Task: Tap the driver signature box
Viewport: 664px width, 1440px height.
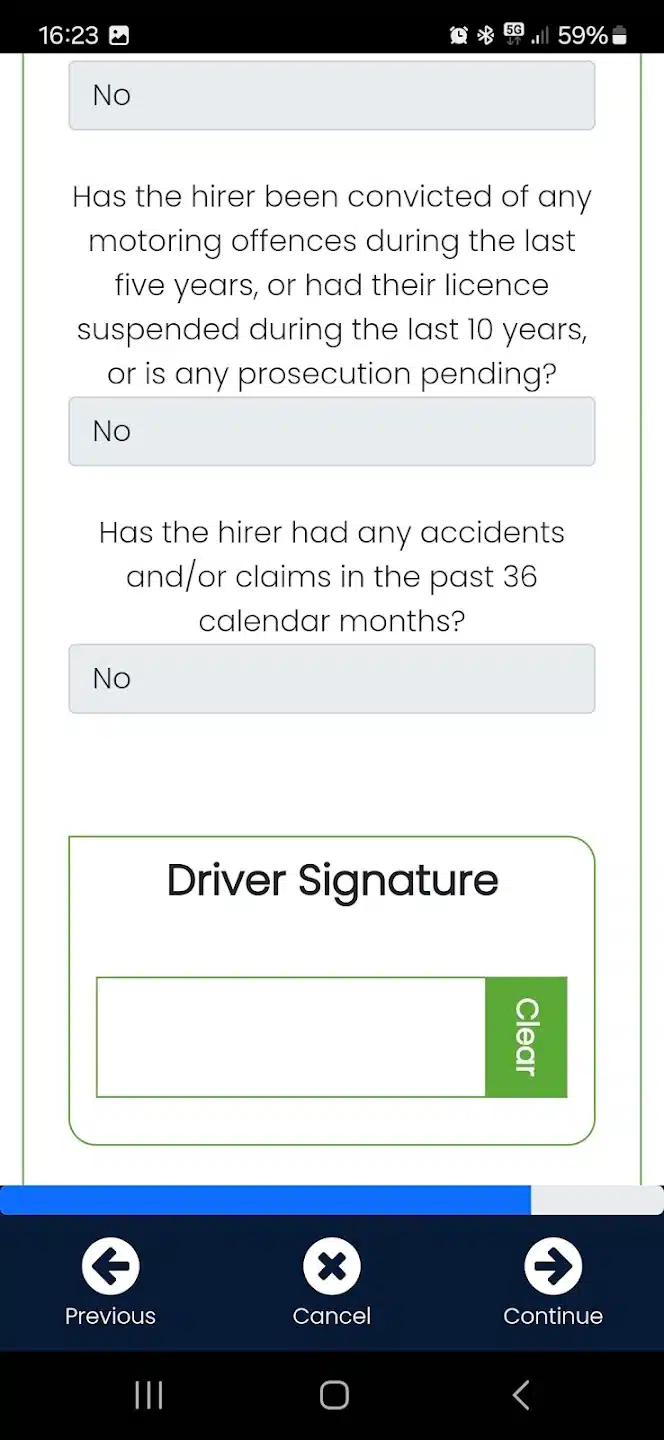Action: tap(290, 1037)
